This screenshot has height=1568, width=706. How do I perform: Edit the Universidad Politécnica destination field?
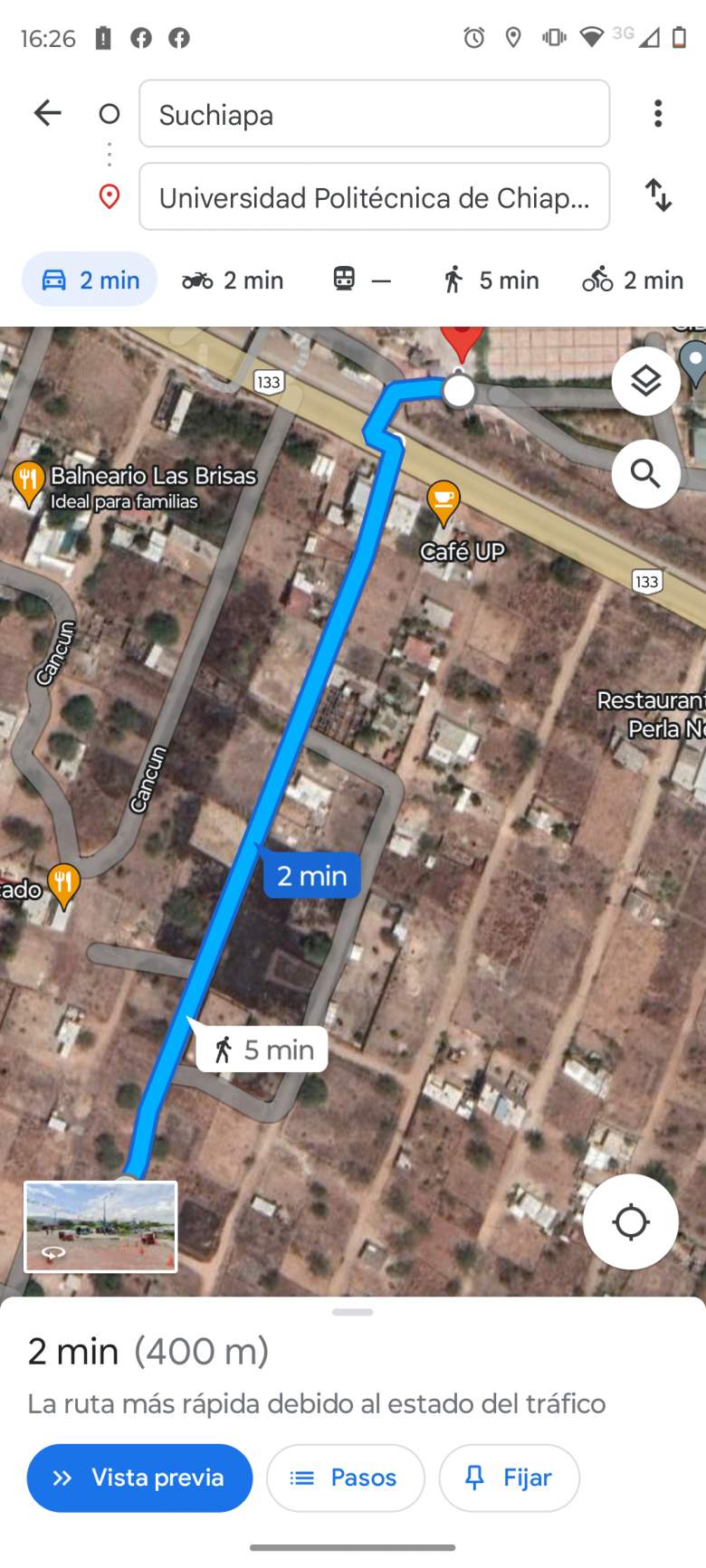pos(374,197)
